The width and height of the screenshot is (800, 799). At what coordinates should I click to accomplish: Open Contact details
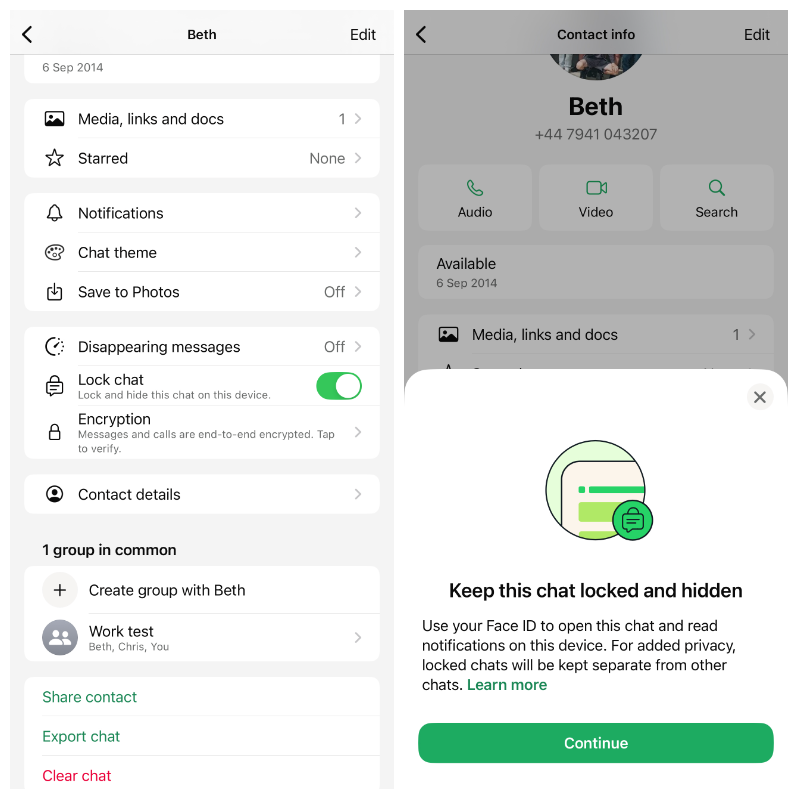pyautogui.click(x=201, y=494)
